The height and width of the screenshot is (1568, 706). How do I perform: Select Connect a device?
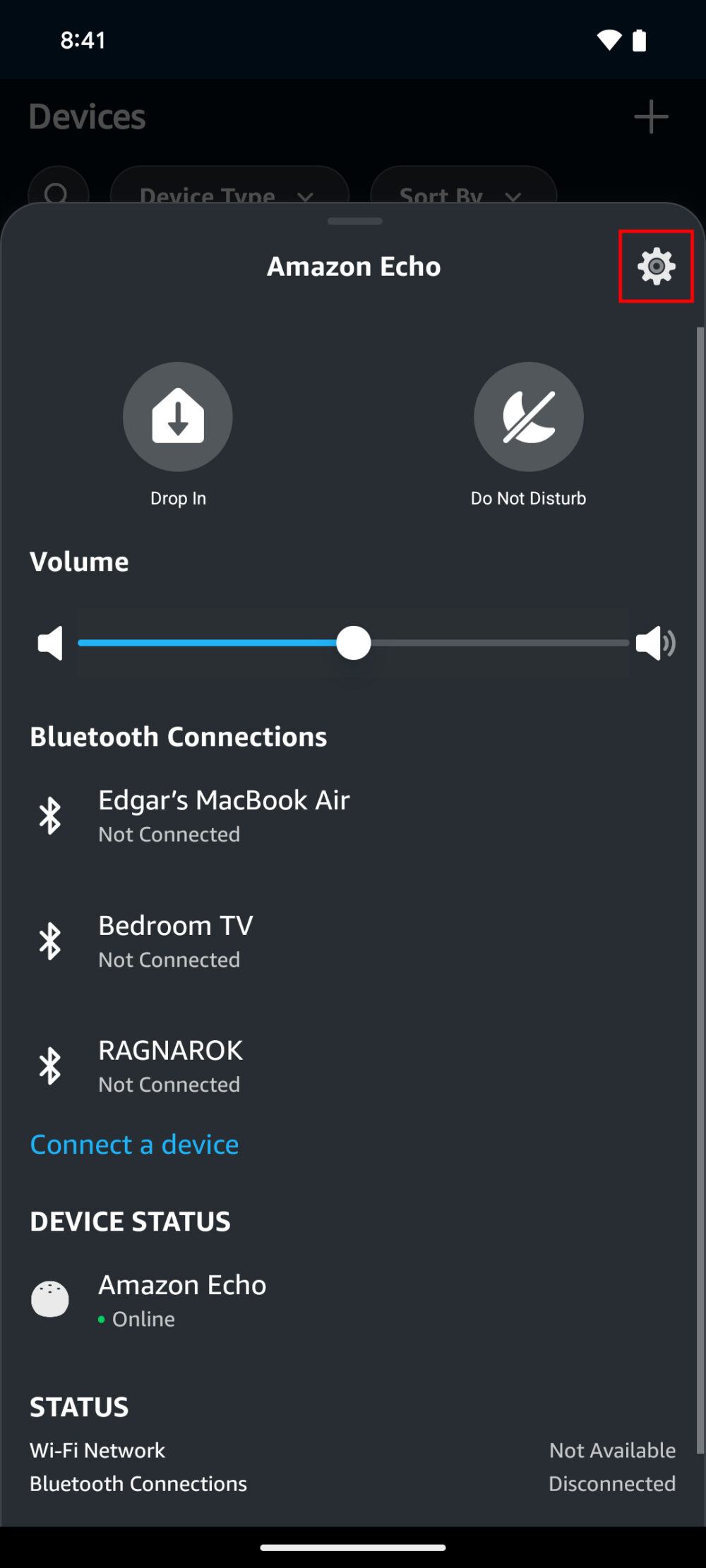point(134,1144)
